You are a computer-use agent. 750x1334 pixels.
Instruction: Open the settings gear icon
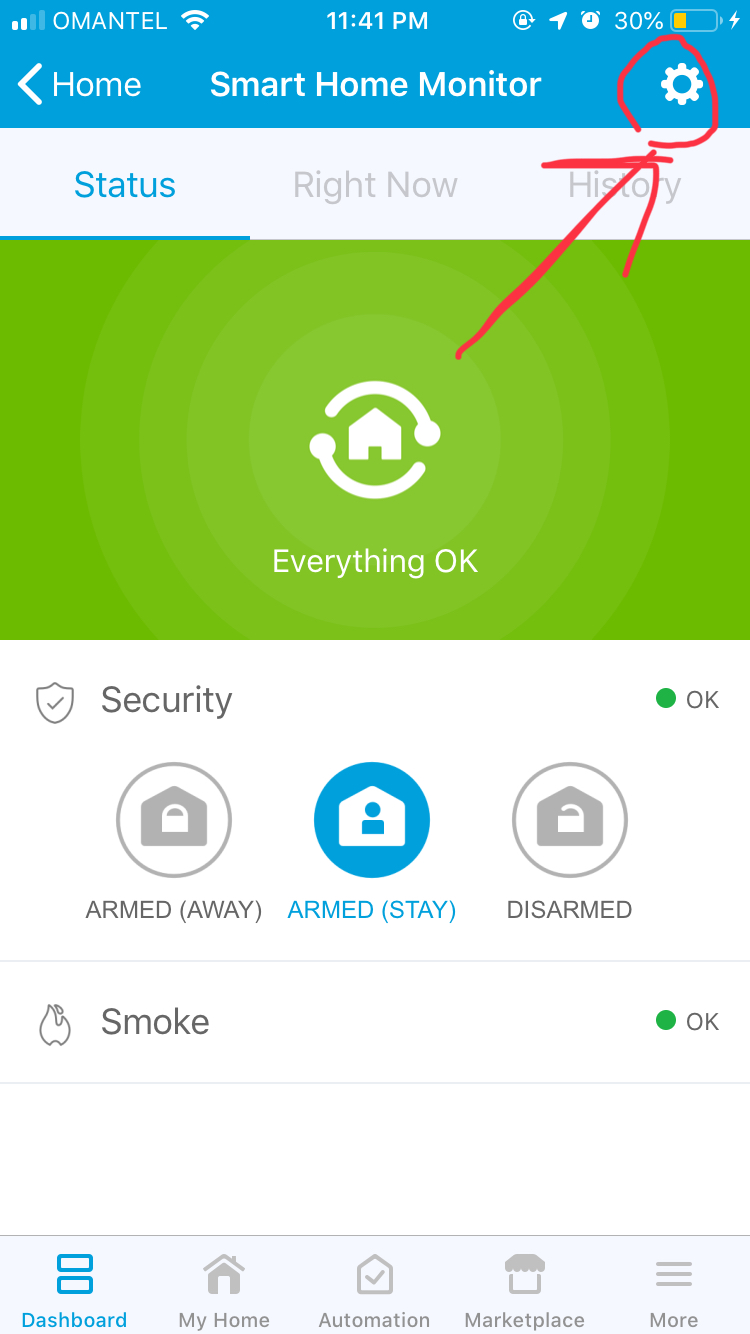click(x=682, y=85)
